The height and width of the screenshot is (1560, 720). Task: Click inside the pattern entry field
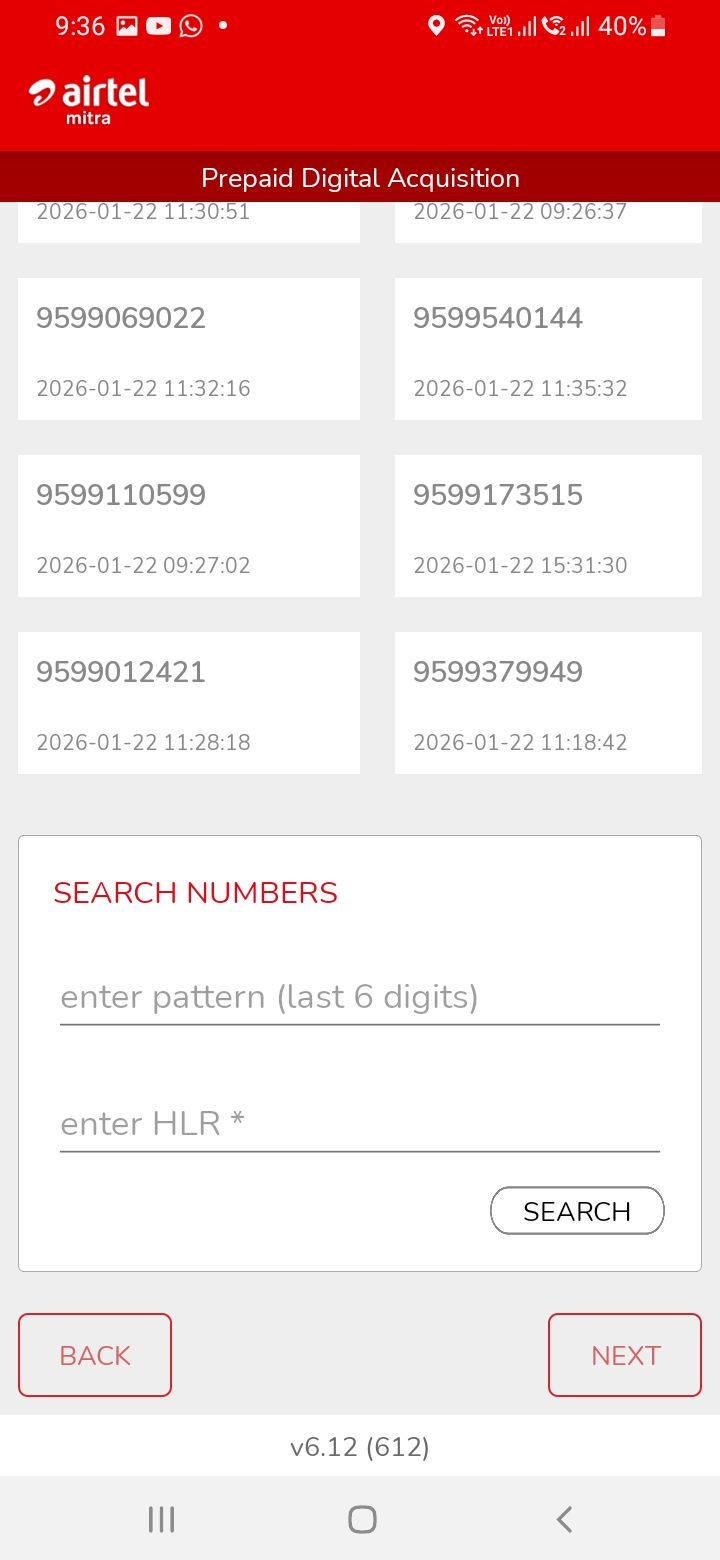[x=360, y=997]
